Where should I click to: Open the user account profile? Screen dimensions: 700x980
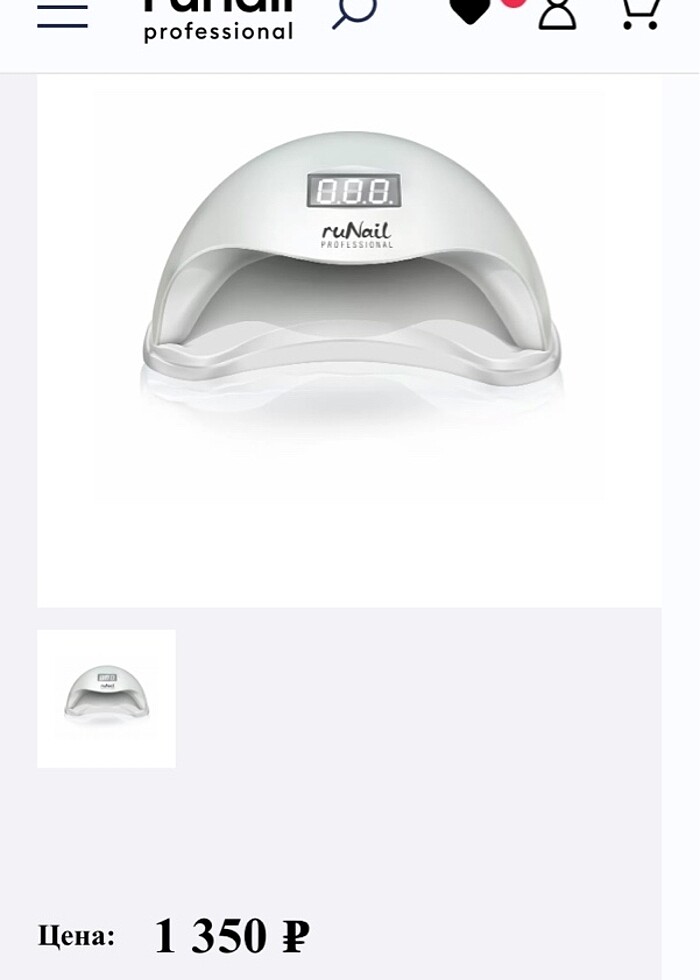coord(557,12)
